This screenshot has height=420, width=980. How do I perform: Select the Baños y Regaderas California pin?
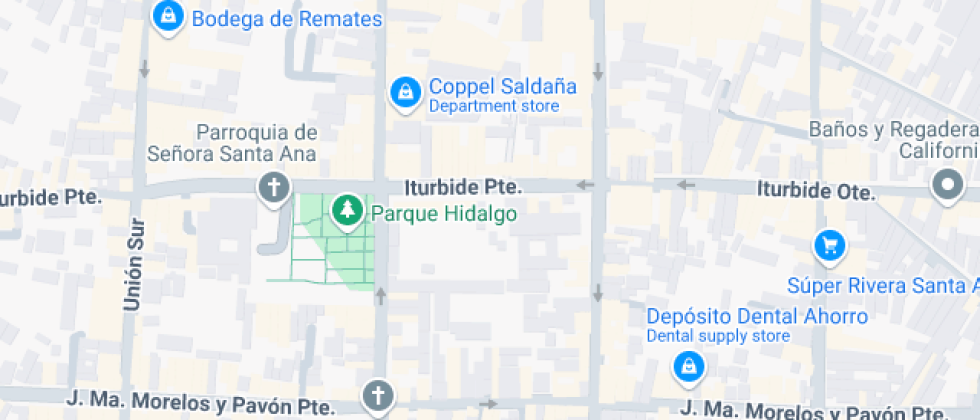pos(945,185)
